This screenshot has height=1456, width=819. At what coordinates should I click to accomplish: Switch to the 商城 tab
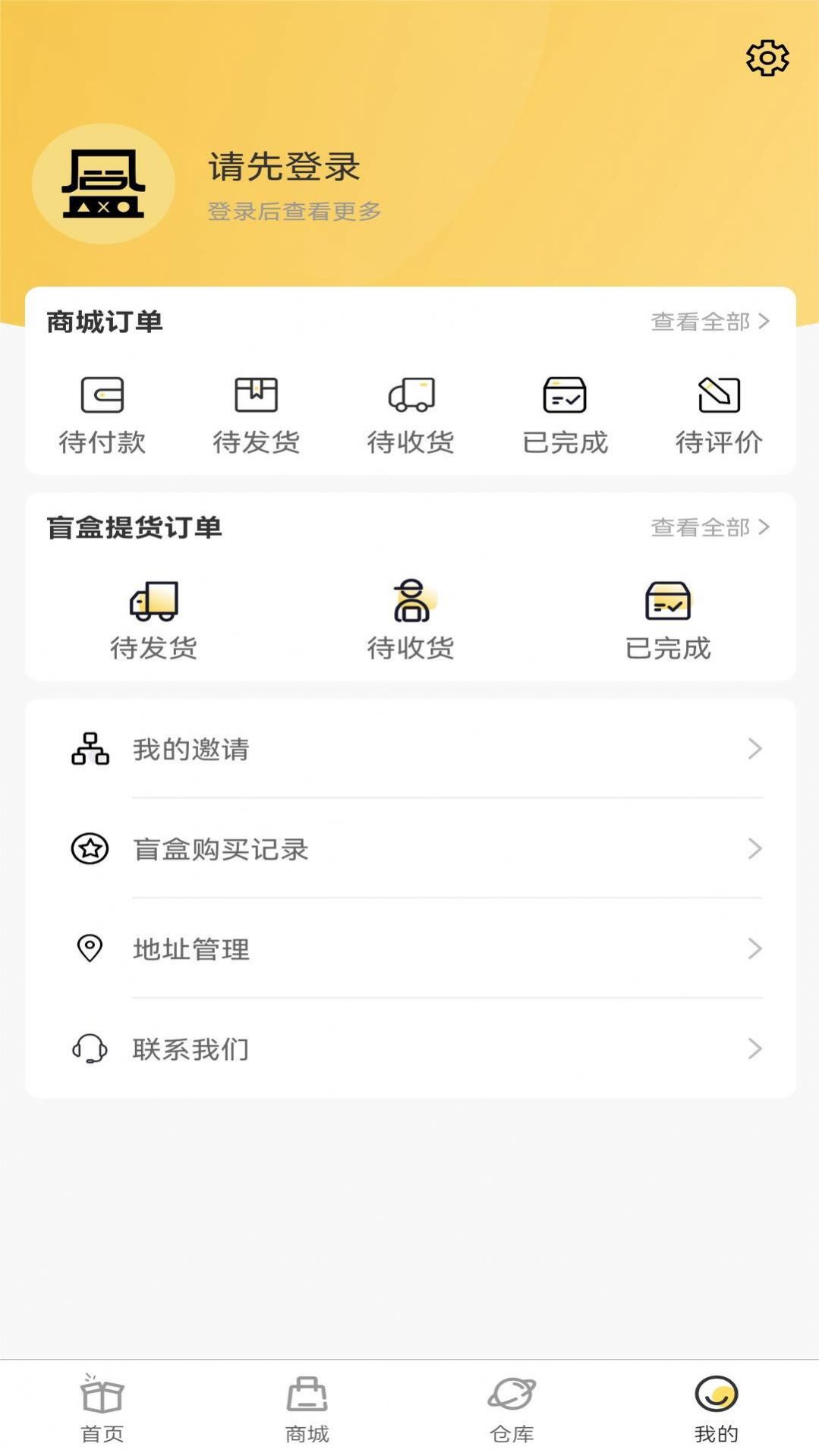[x=307, y=1408]
